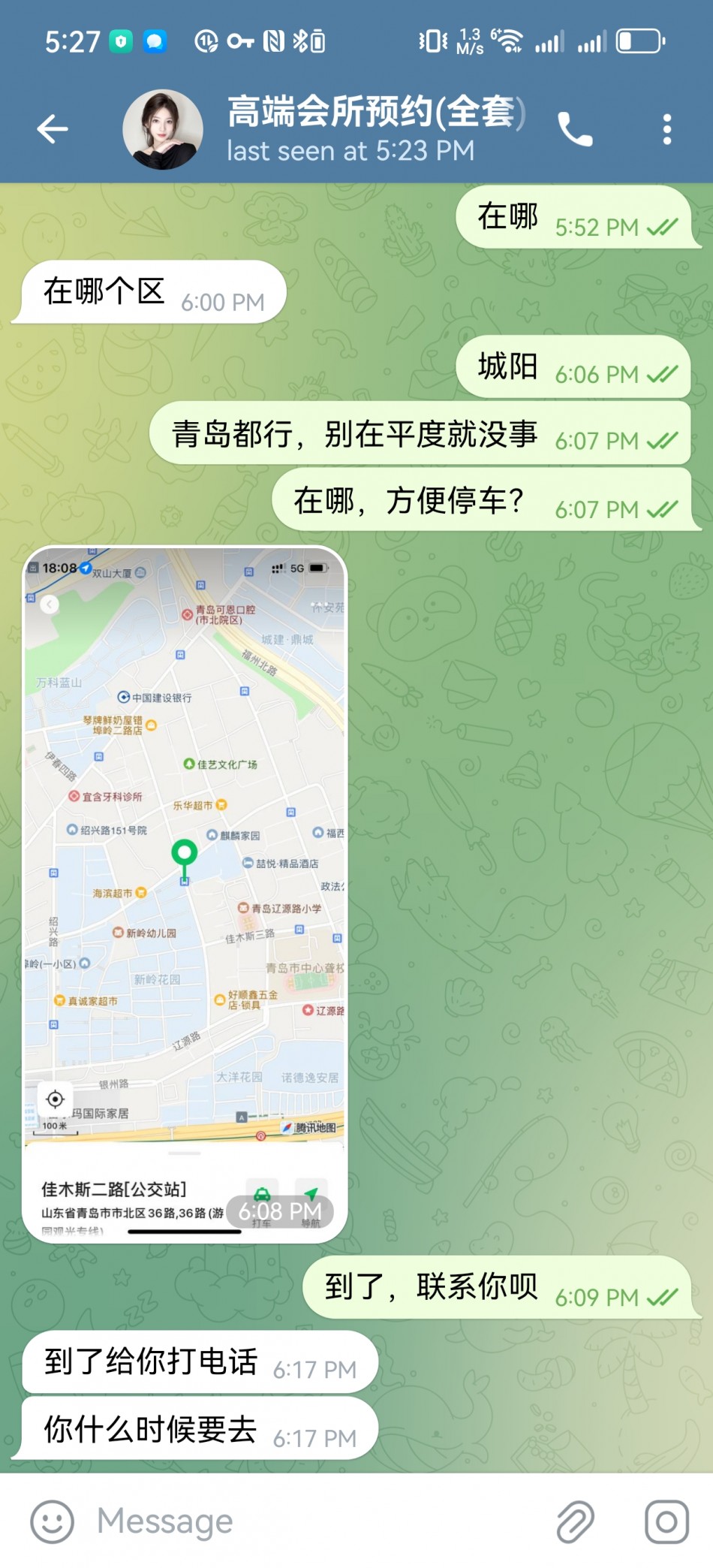Focus the Message input field
The width and height of the screenshot is (713, 1568).
(315, 1521)
